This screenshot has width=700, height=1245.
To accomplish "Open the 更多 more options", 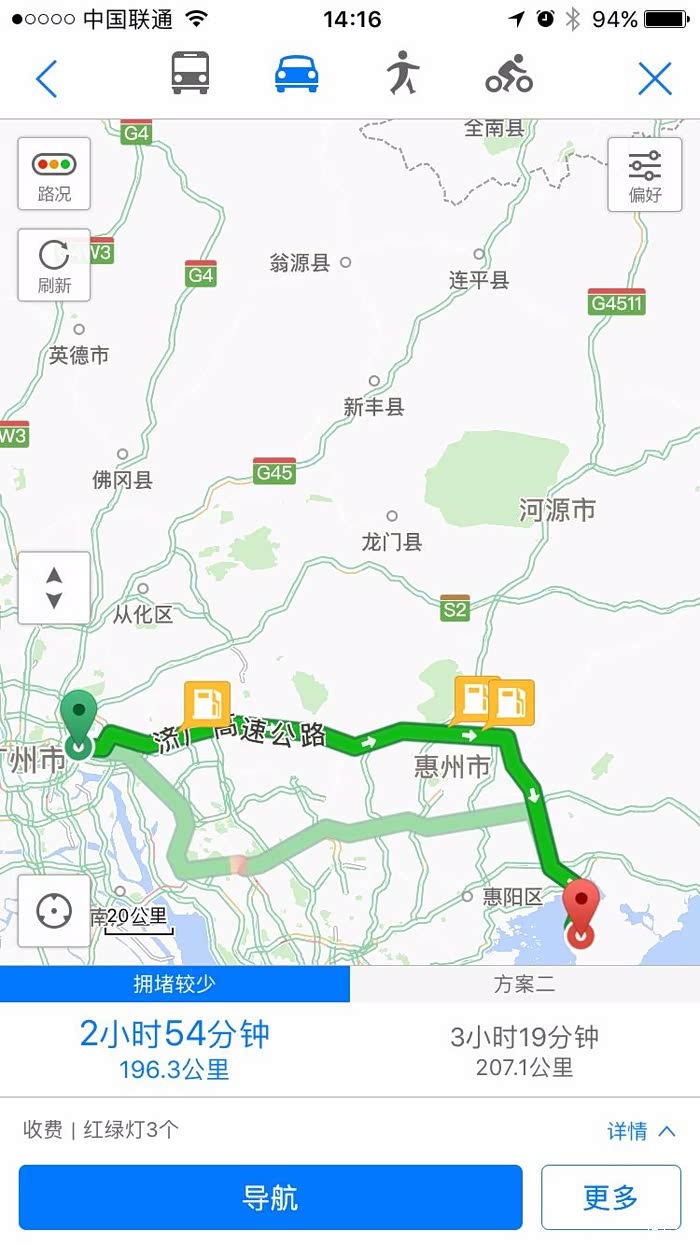I will coord(610,1197).
